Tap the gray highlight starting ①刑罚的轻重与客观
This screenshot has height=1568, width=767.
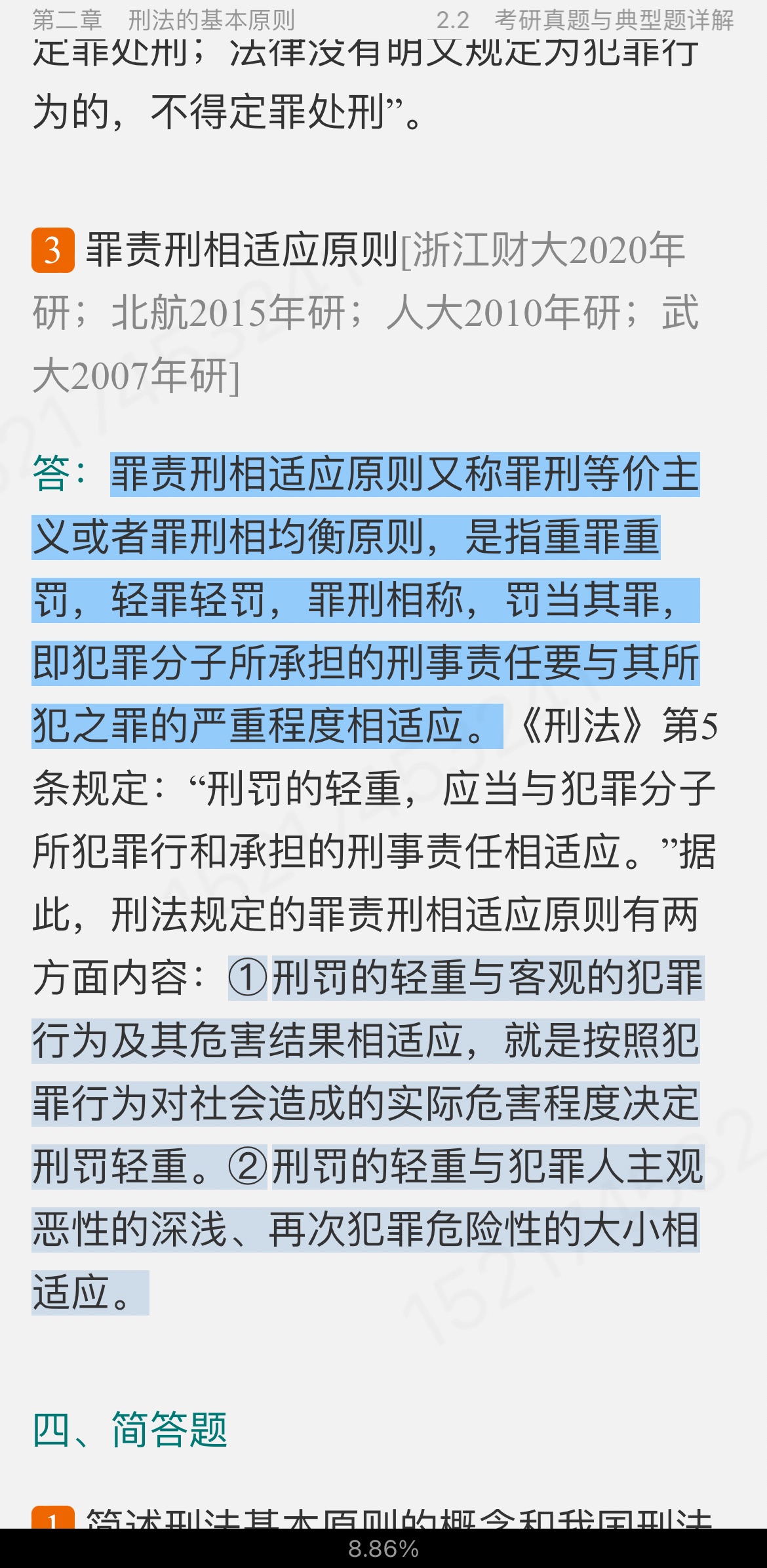[365, 1104]
